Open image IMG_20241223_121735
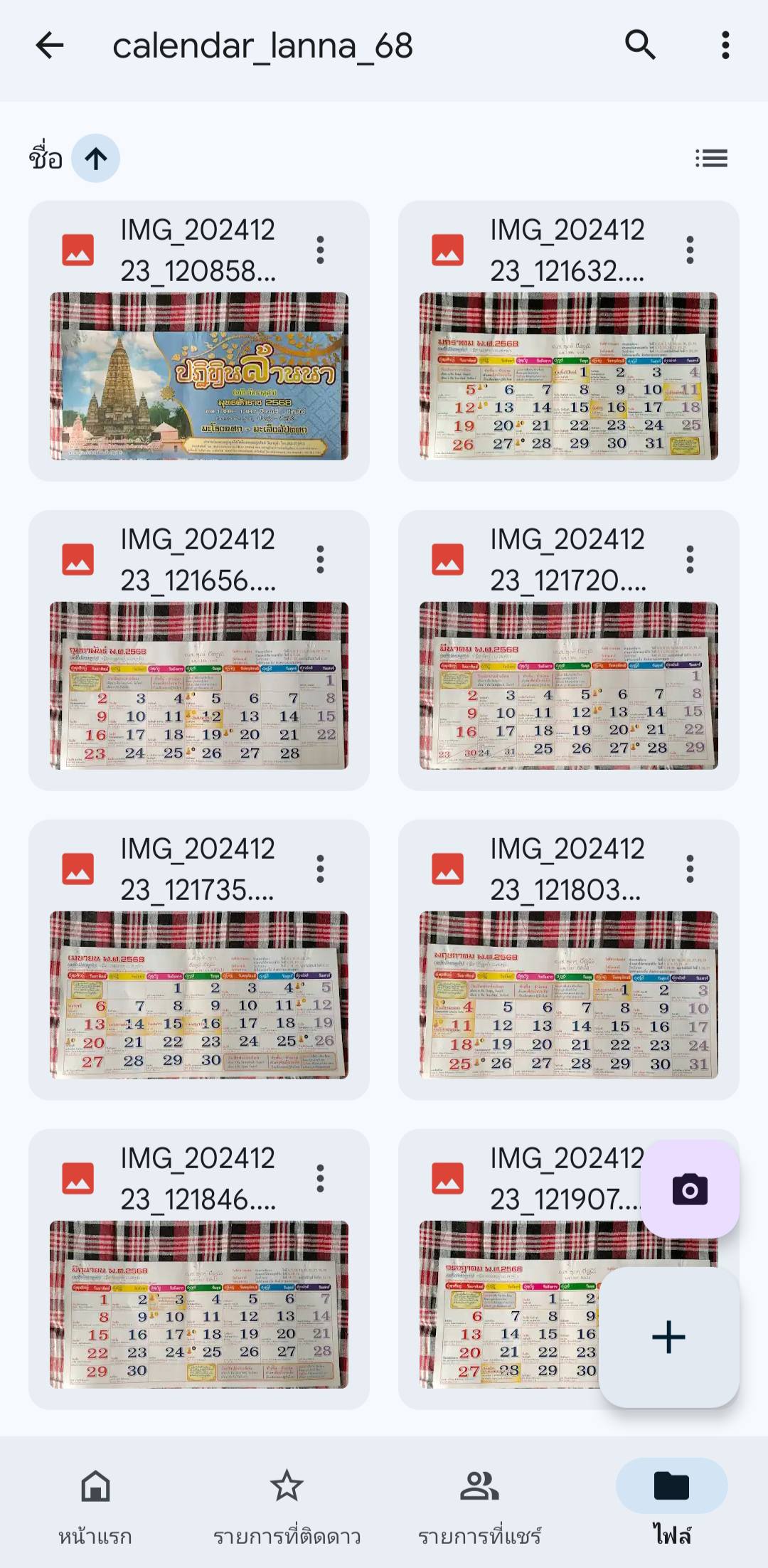Screen dimensions: 768x1568 pos(199,995)
